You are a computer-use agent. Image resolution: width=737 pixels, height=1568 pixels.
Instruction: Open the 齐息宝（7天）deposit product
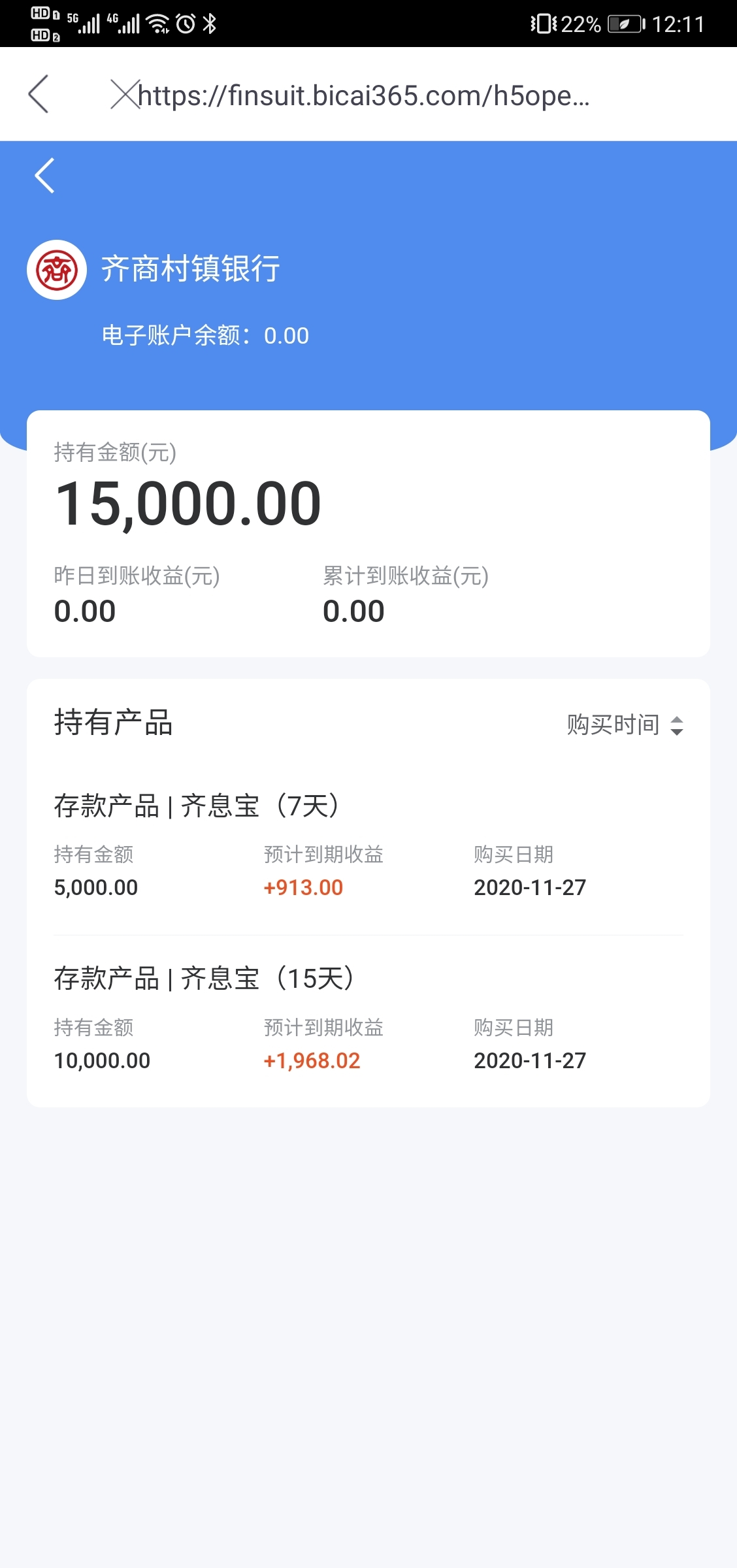tap(368, 847)
